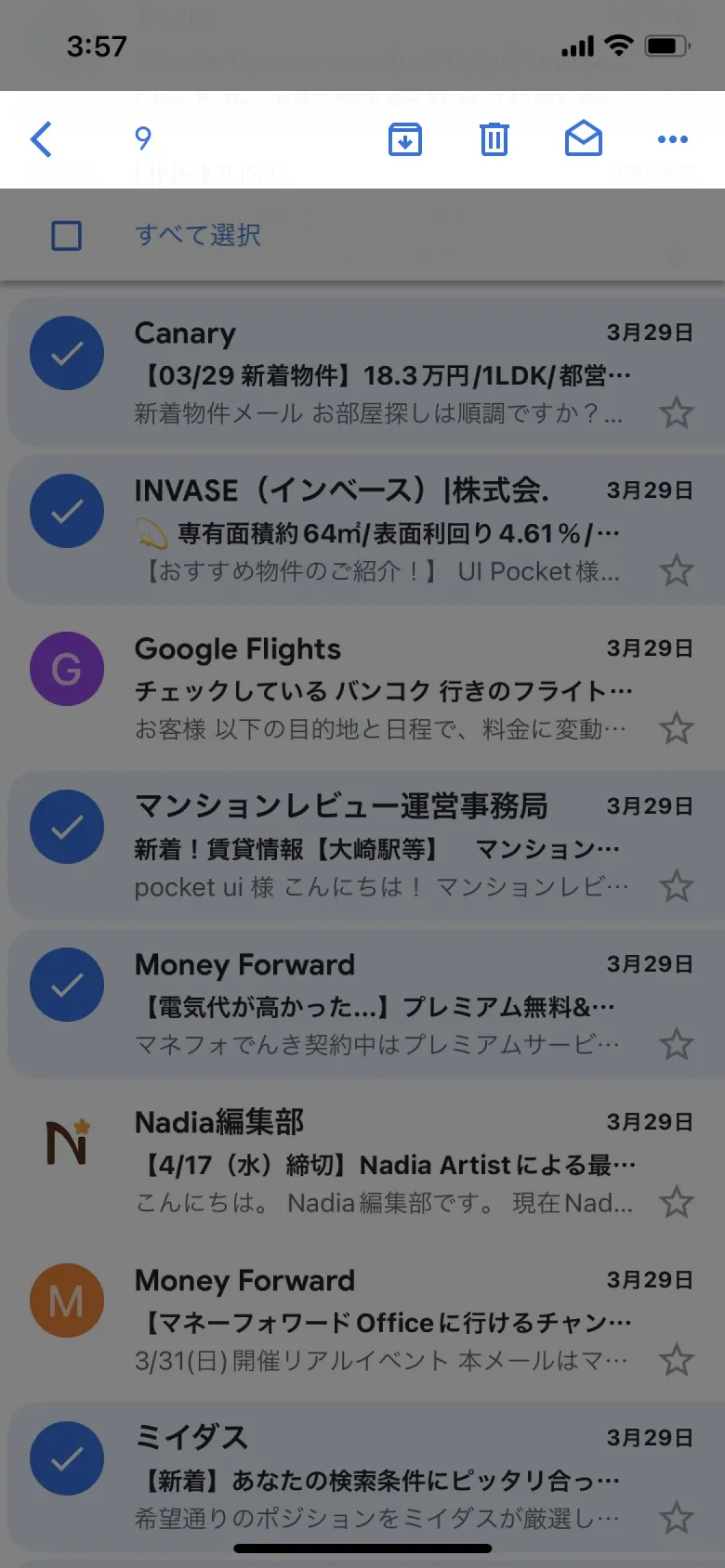Delete the selected emails with trash icon
The height and width of the screenshot is (1568, 725).
pyautogui.click(x=494, y=139)
